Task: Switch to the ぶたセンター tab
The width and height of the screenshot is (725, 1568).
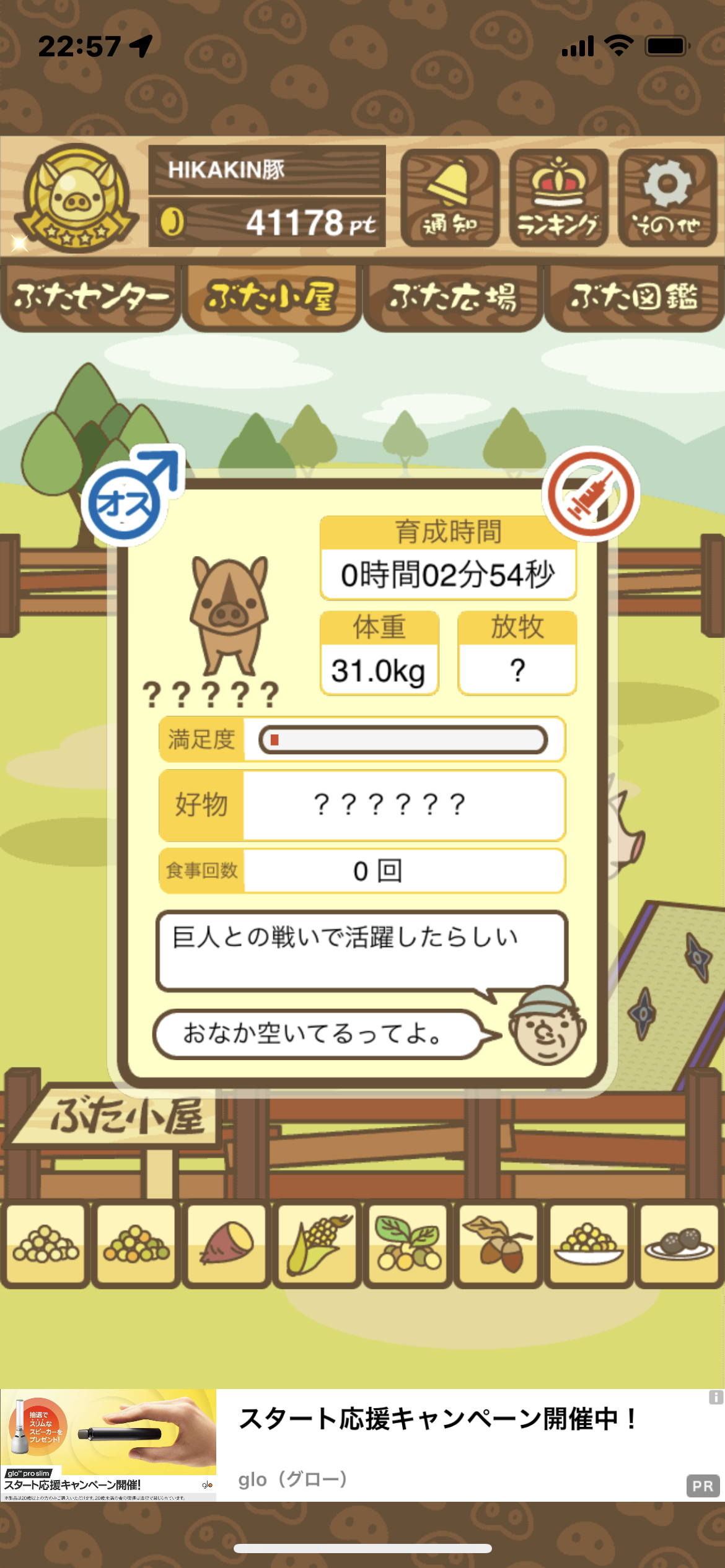Action: [x=90, y=297]
